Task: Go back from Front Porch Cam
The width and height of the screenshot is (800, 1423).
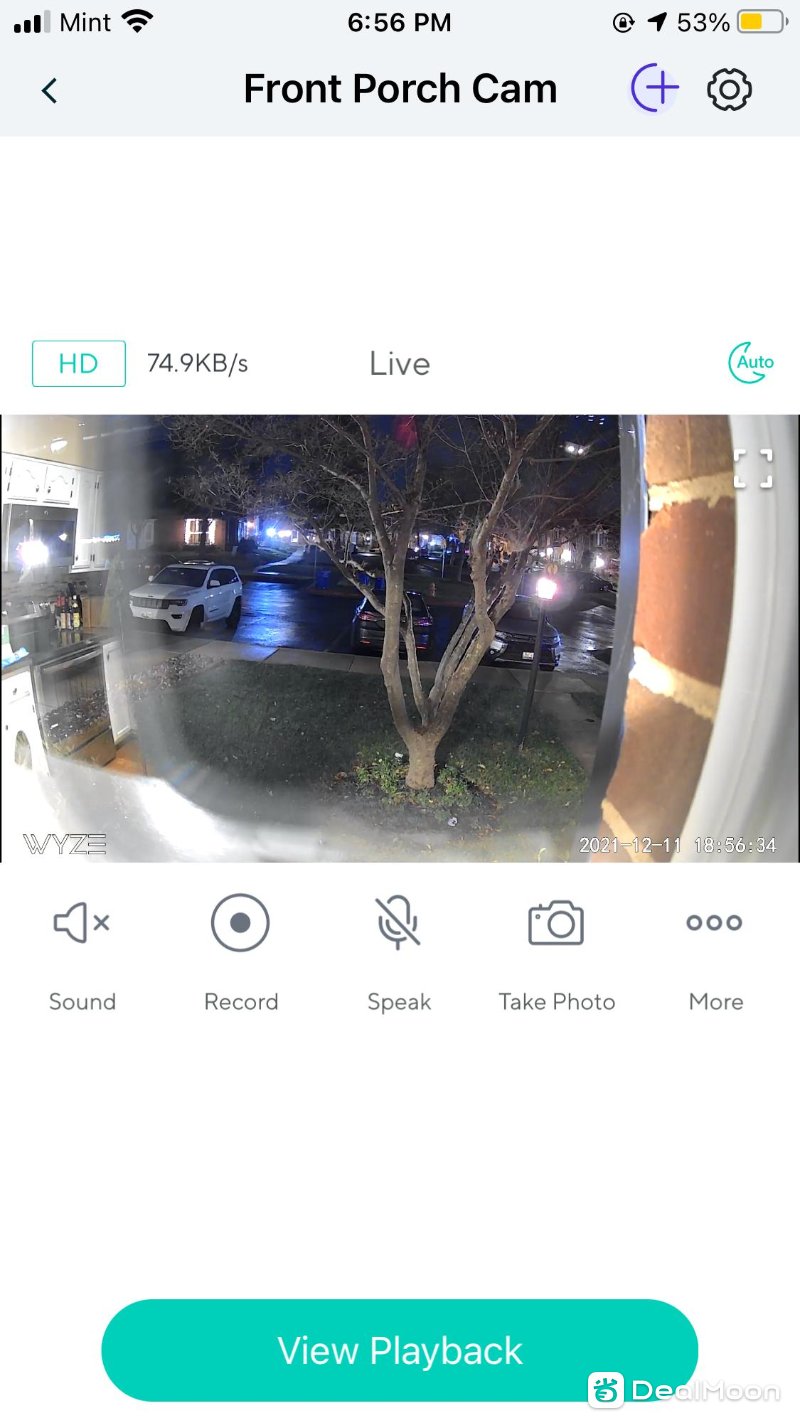Action: [49, 90]
